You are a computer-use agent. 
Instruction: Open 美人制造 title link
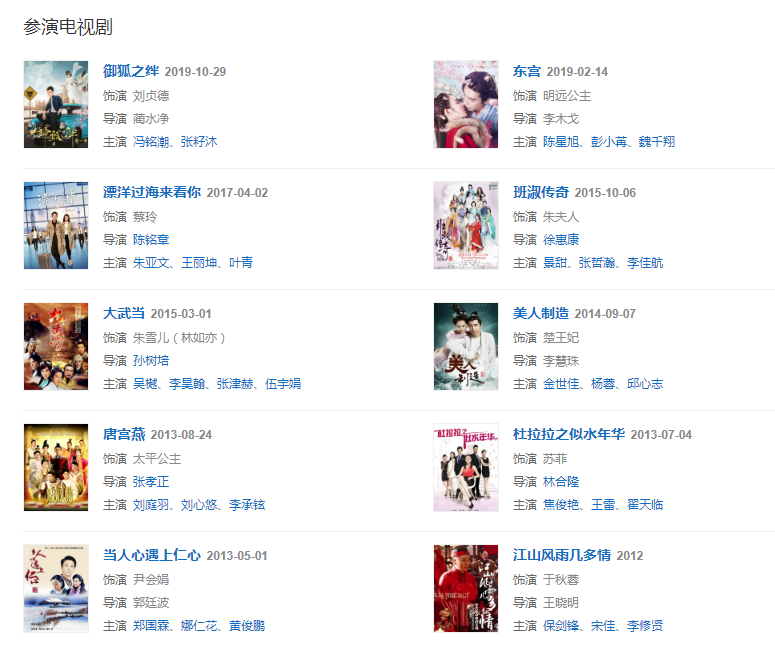point(541,313)
